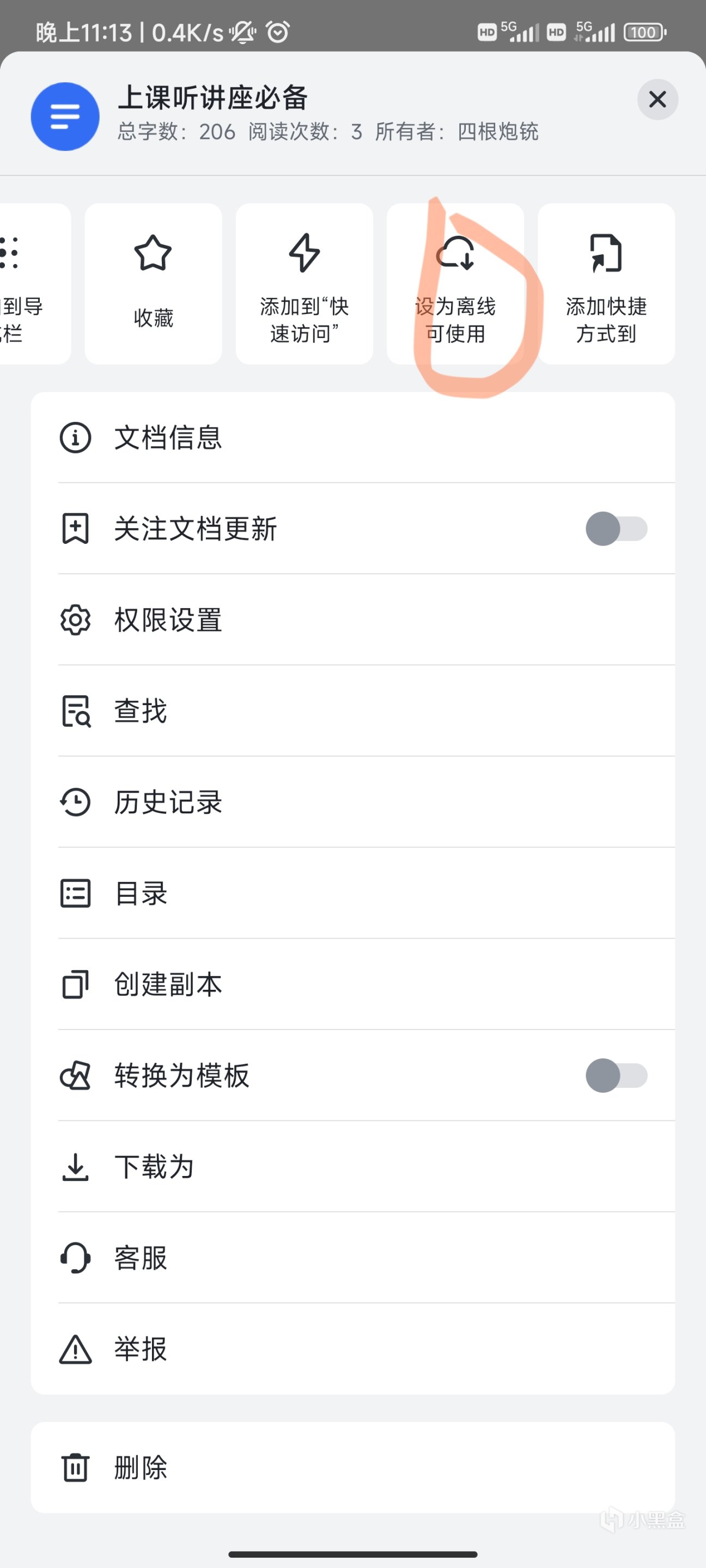This screenshot has width=706, height=1568.
Task: Close the document options panel
Action: tap(658, 99)
